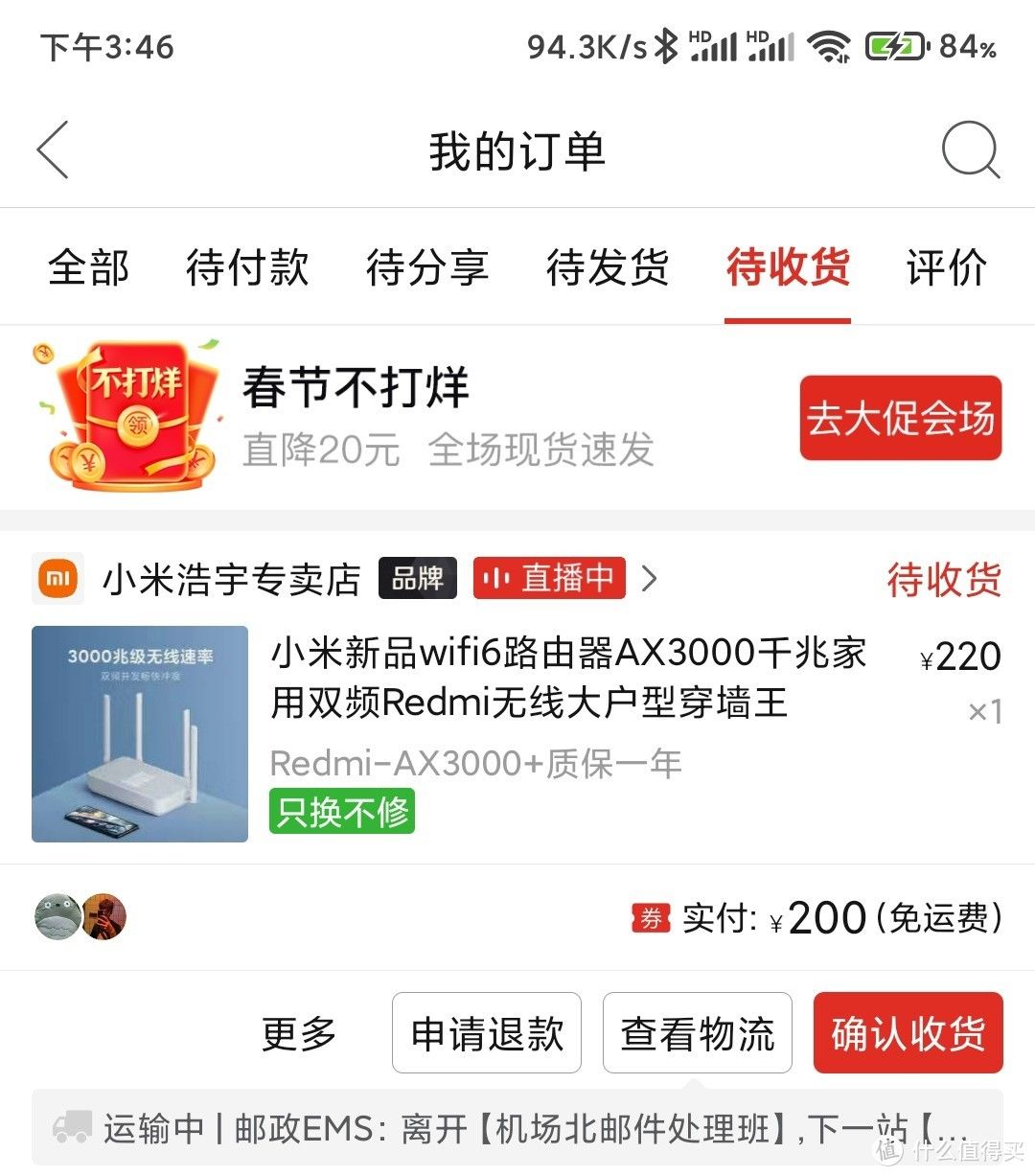This screenshot has width=1035, height=1176.
Task: Open the 邮政EMS shipping status row
Action: [517, 1129]
